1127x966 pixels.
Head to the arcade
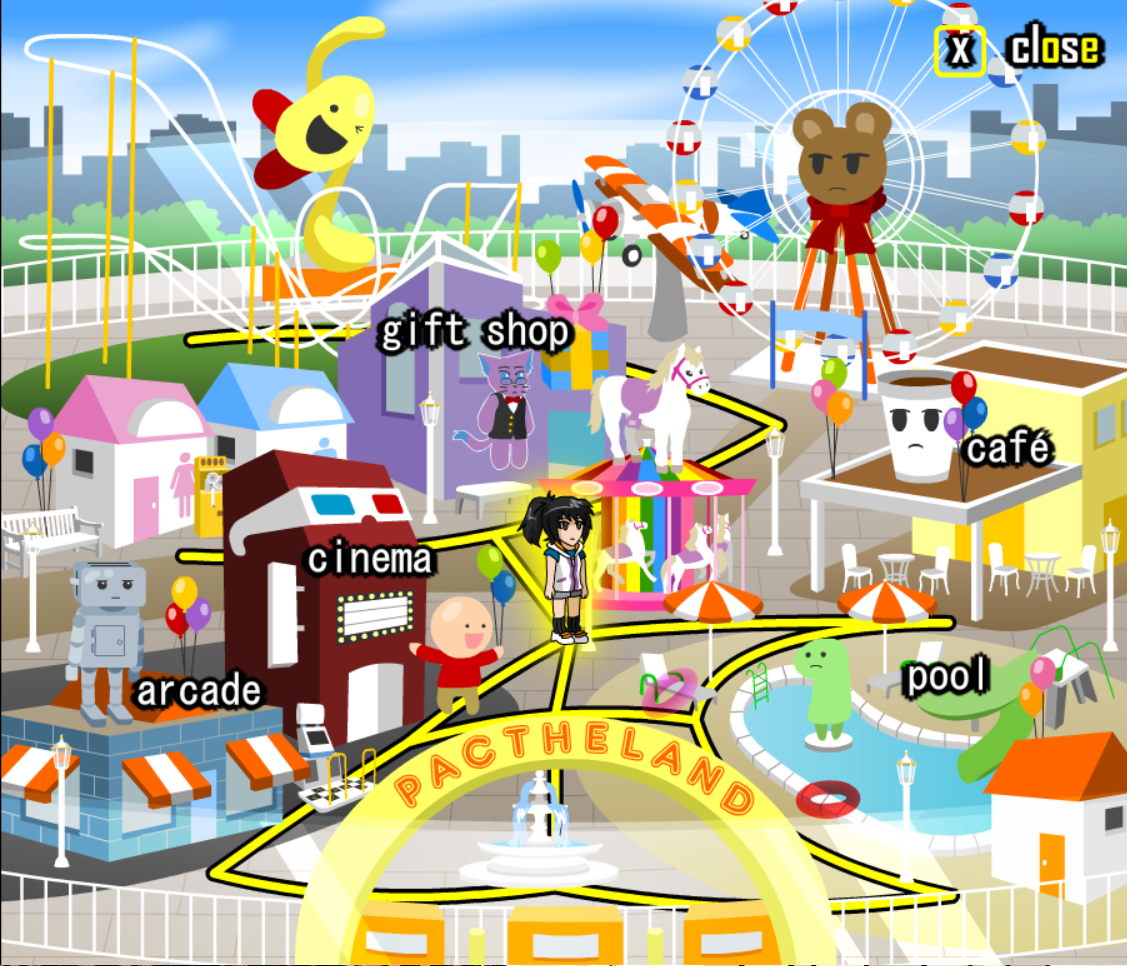pyautogui.click(x=199, y=691)
